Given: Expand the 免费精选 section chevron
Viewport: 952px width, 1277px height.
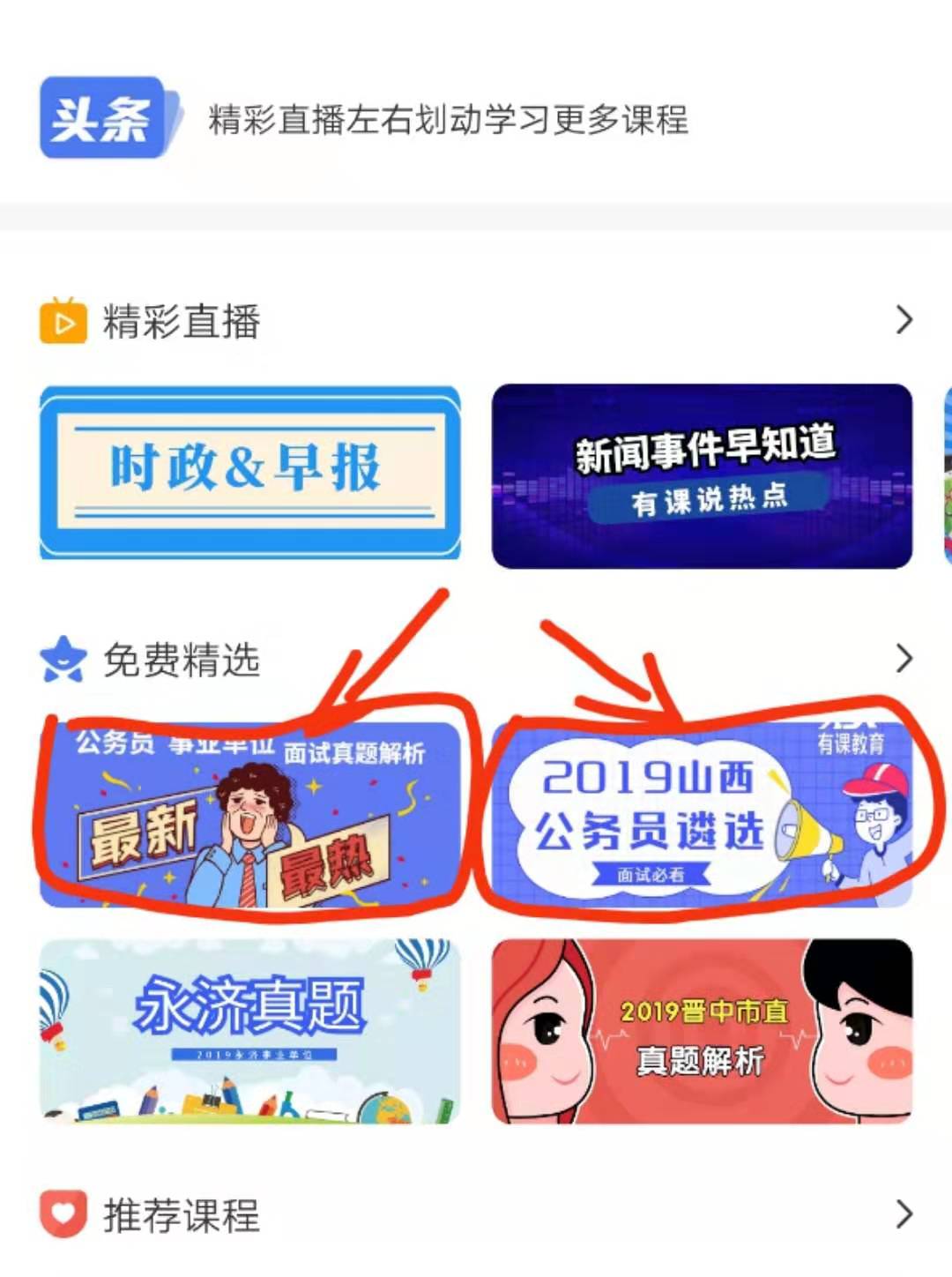Looking at the screenshot, I should (904, 658).
